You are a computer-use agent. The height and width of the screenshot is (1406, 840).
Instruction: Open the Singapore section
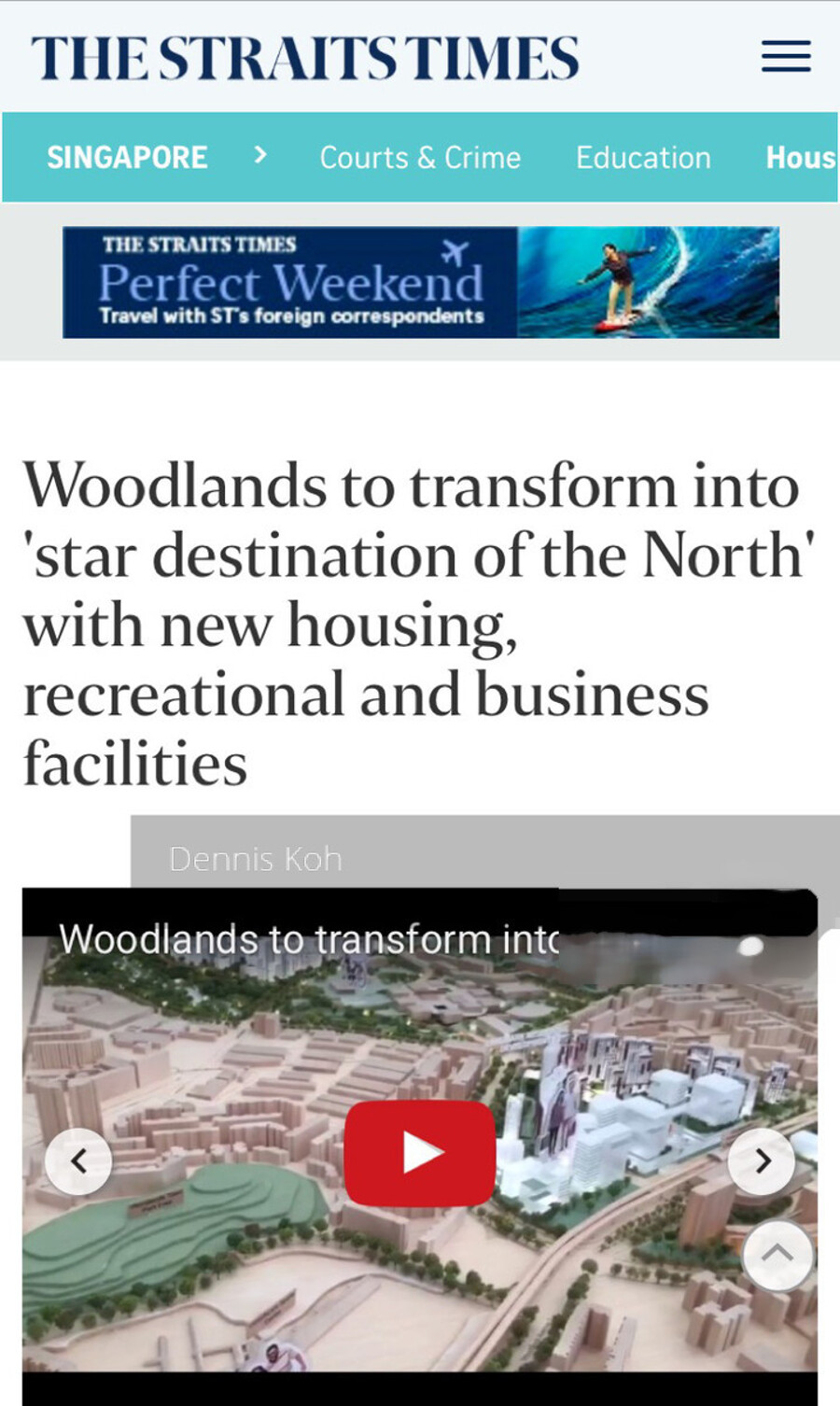[x=128, y=157]
